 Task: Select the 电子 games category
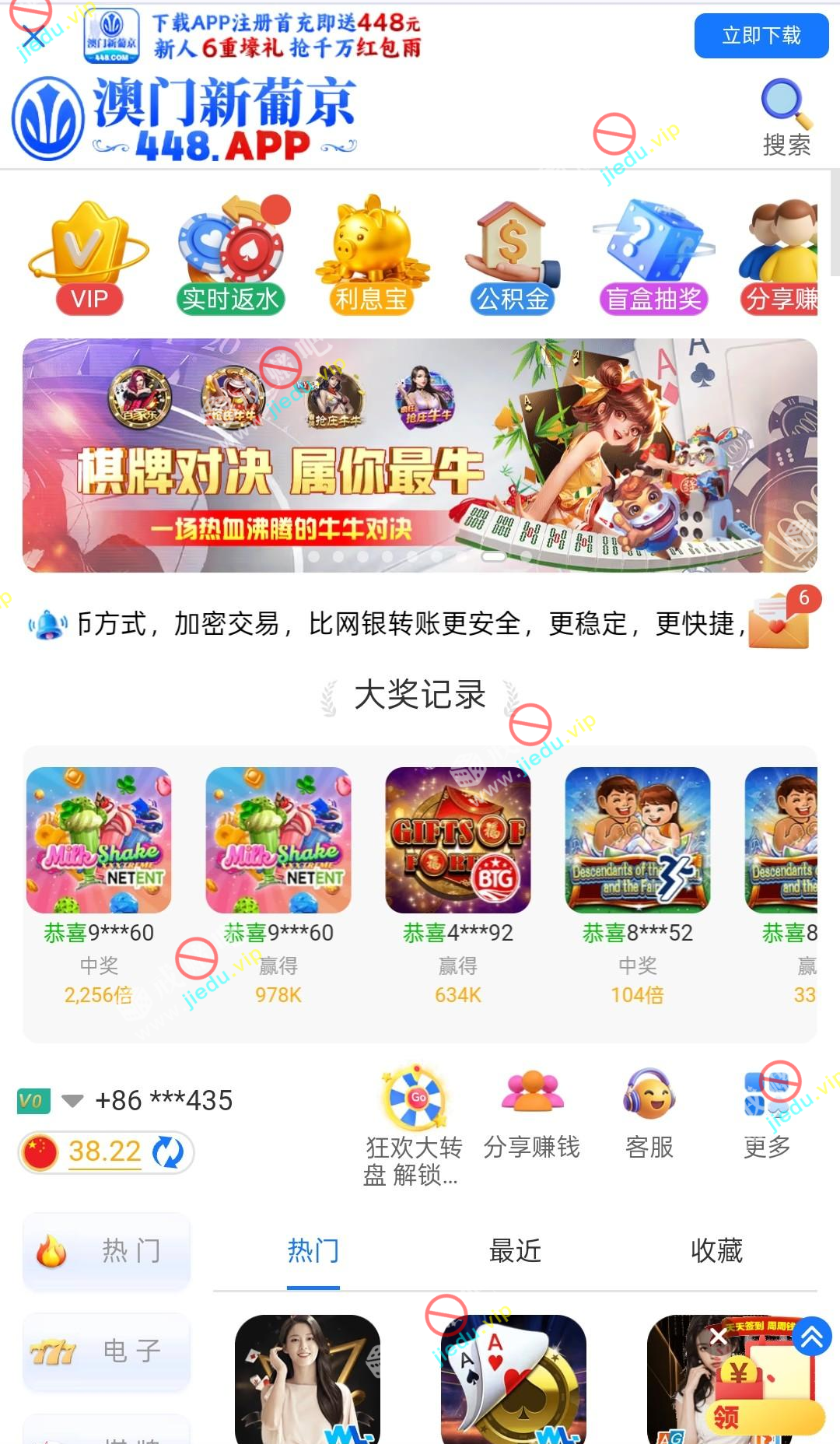coord(107,1351)
